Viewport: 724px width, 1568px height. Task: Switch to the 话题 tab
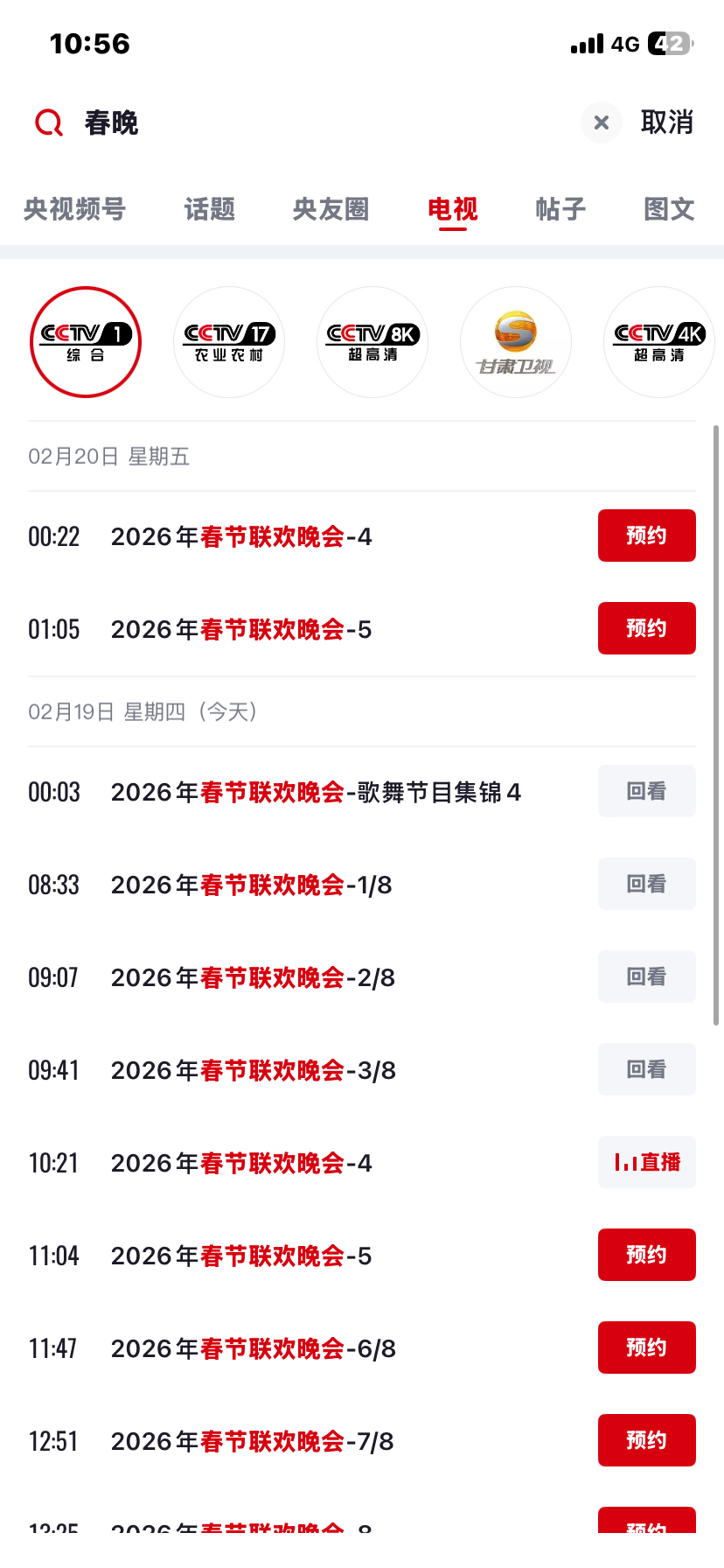(x=210, y=209)
